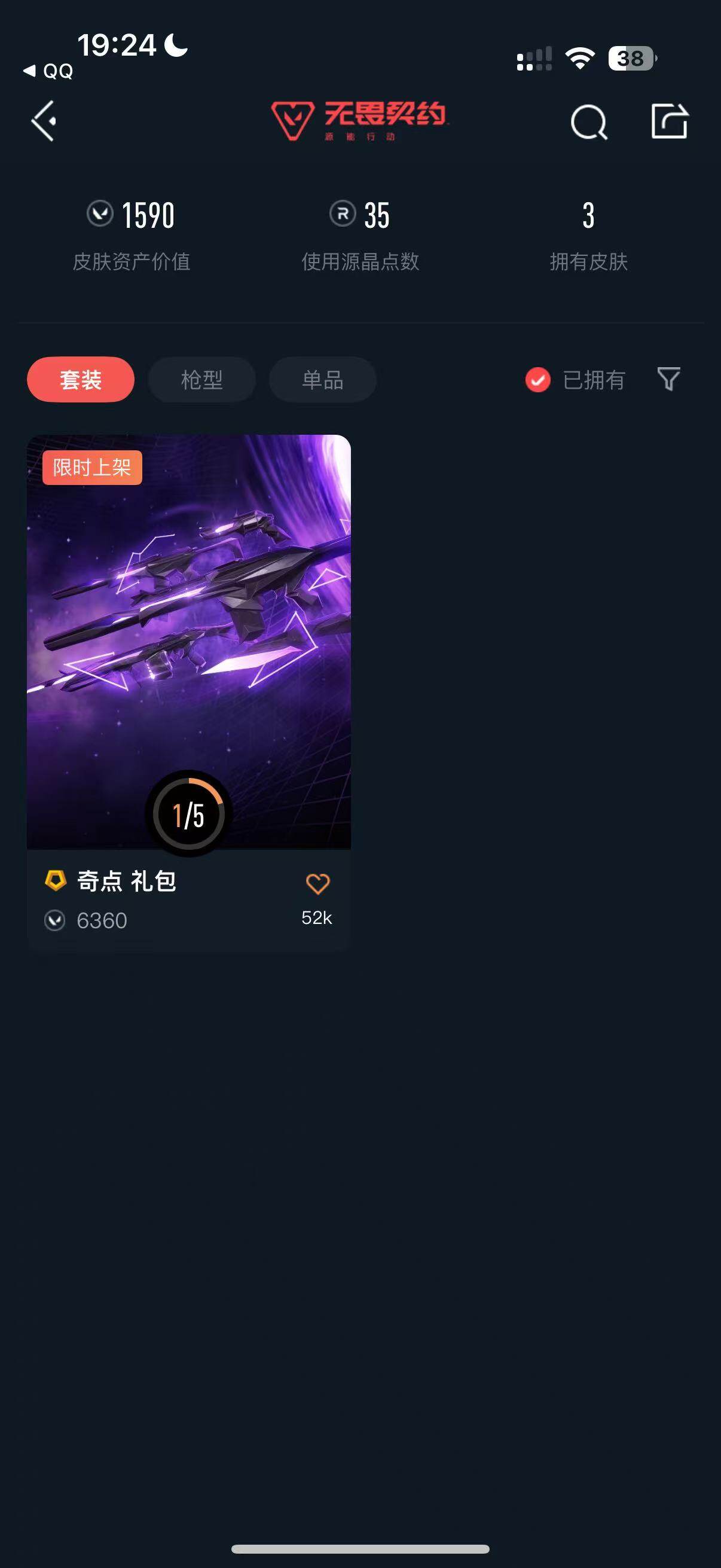This screenshot has height=1568, width=721.
Task: Tap the QQ back shortcut in status bar
Action: click(48, 71)
